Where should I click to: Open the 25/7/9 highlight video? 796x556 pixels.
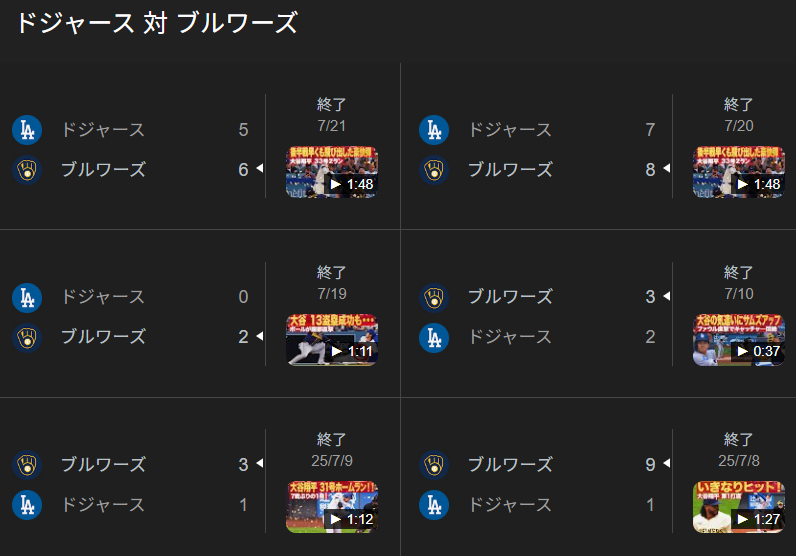click(331, 507)
